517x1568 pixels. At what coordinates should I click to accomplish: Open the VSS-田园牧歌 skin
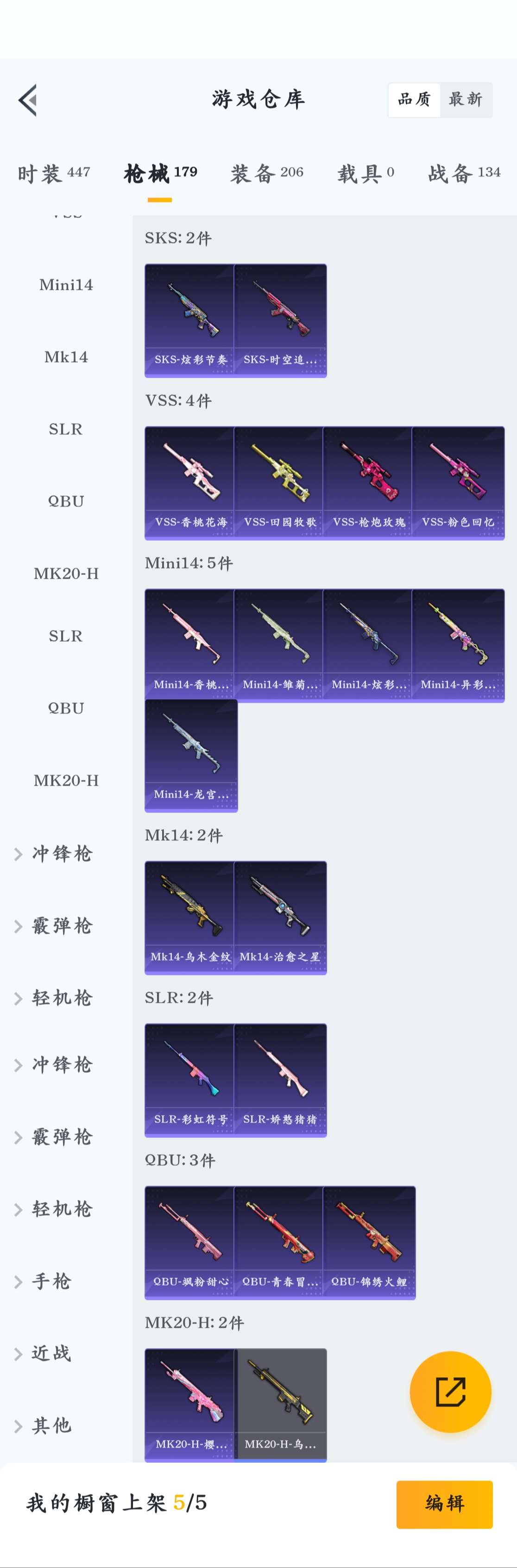[279, 482]
